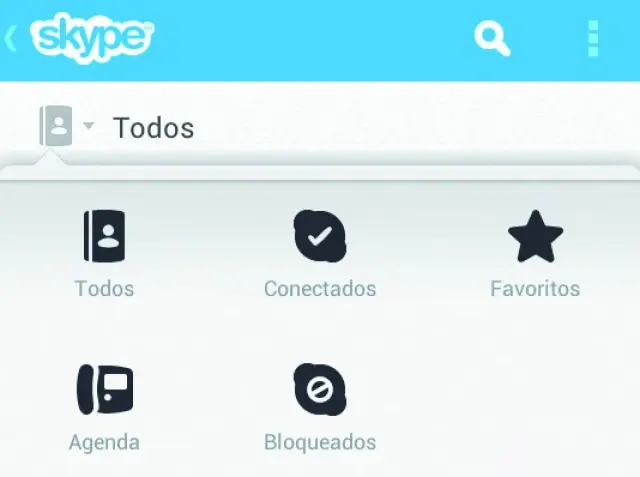Choose the Agenda contact list

[104, 406]
